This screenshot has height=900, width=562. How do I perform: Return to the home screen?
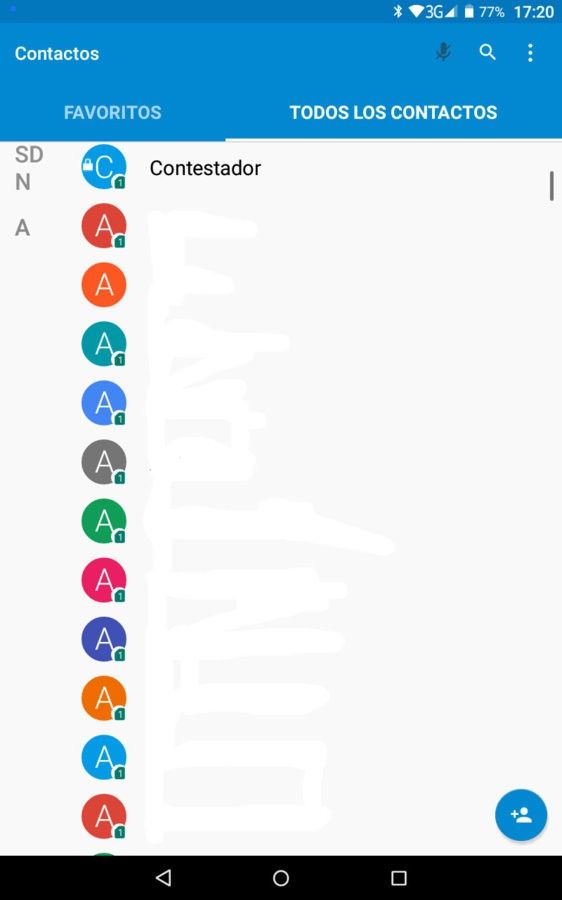pos(281,878)
